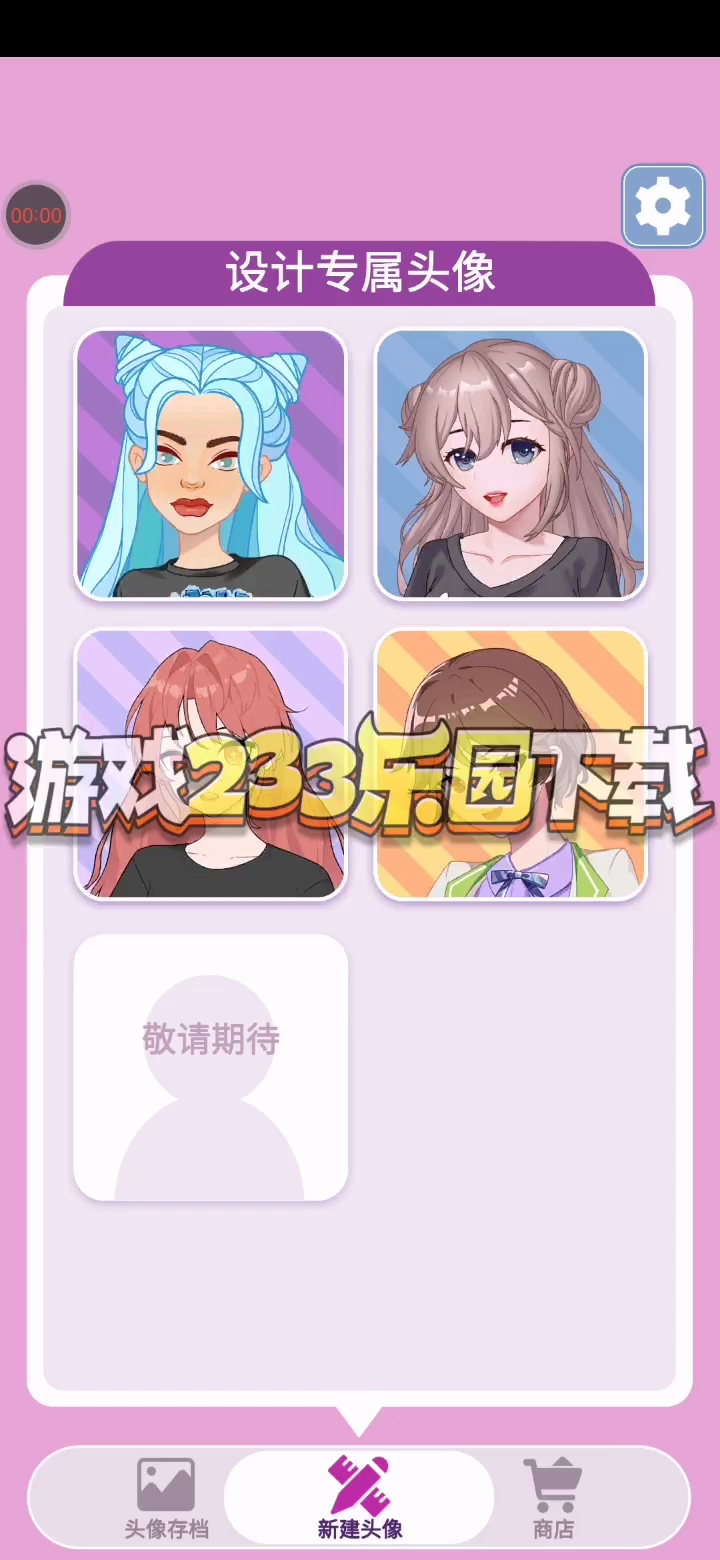Open the settings gear
The width and height of the screenshot is (720, 1560).
tap(663, 206)
